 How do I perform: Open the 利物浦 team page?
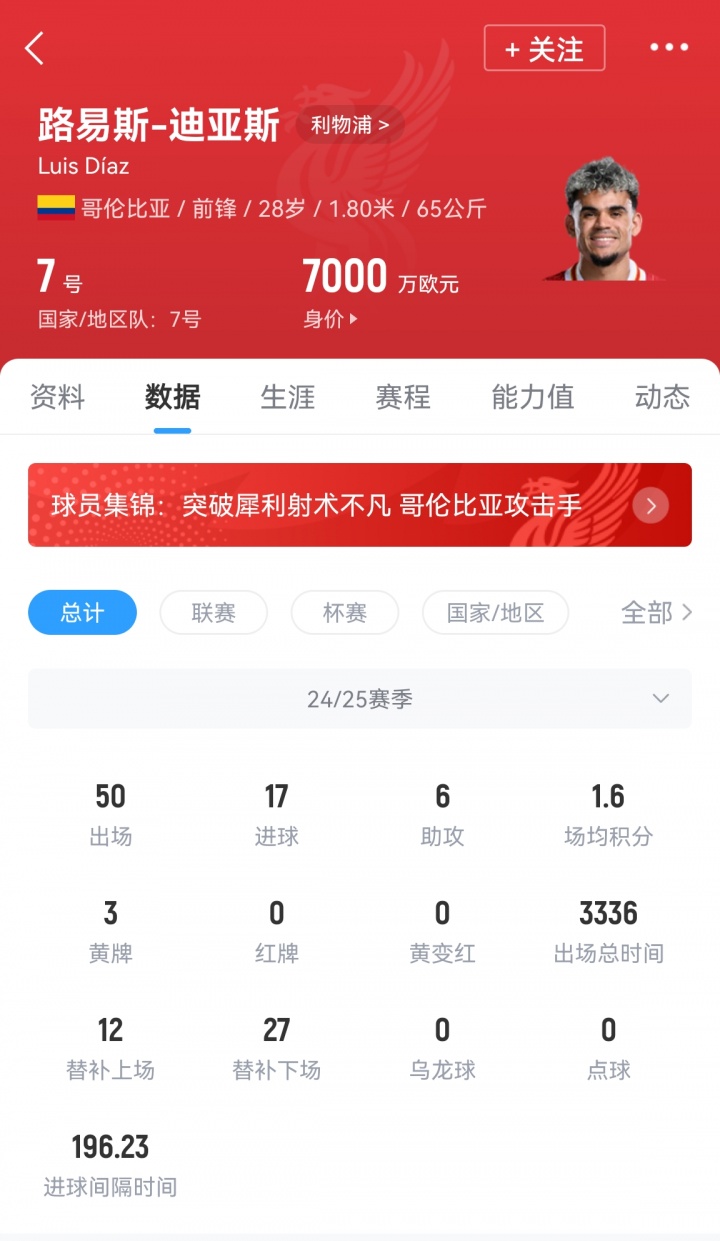click(349, 125)
